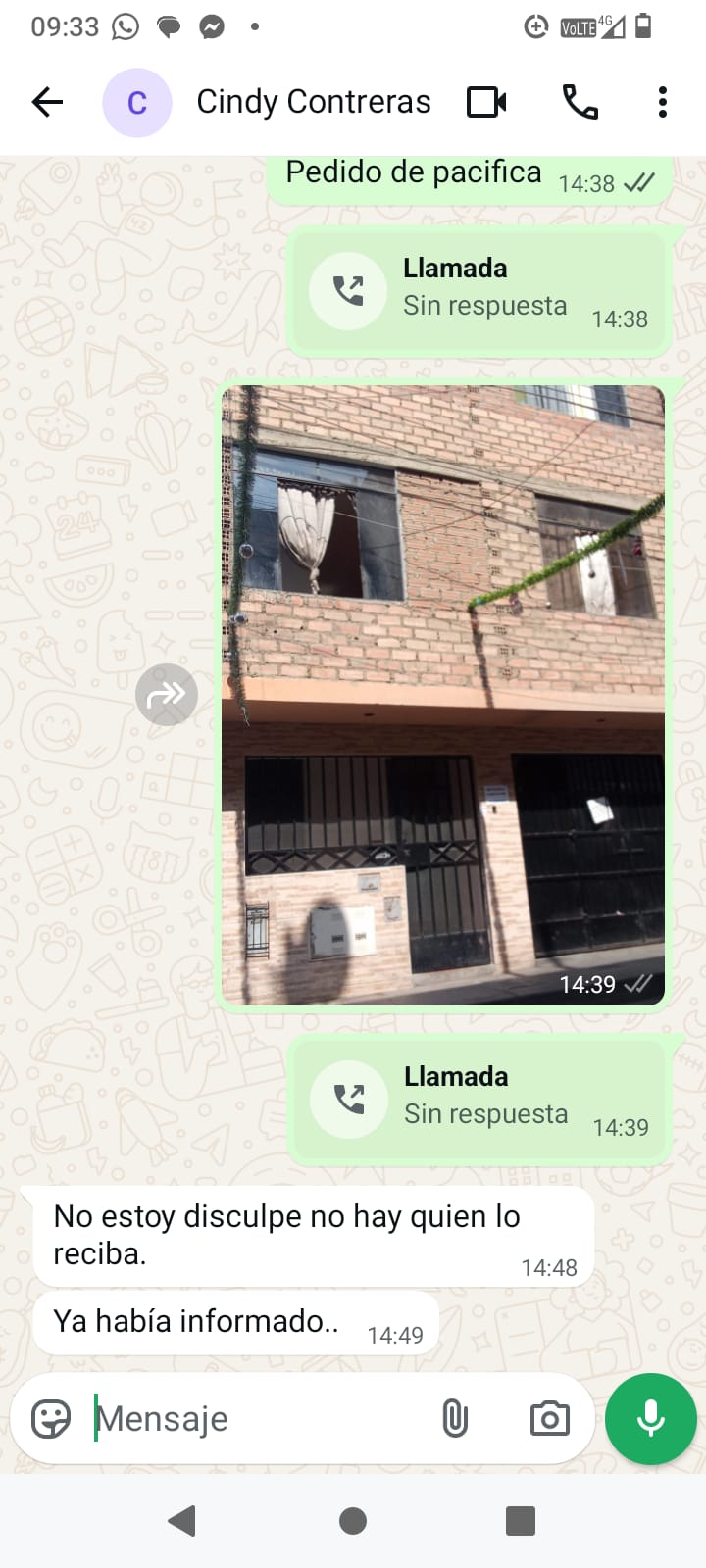
Task: Start a video call with Cindy
Action: click(x=486, y=102)
